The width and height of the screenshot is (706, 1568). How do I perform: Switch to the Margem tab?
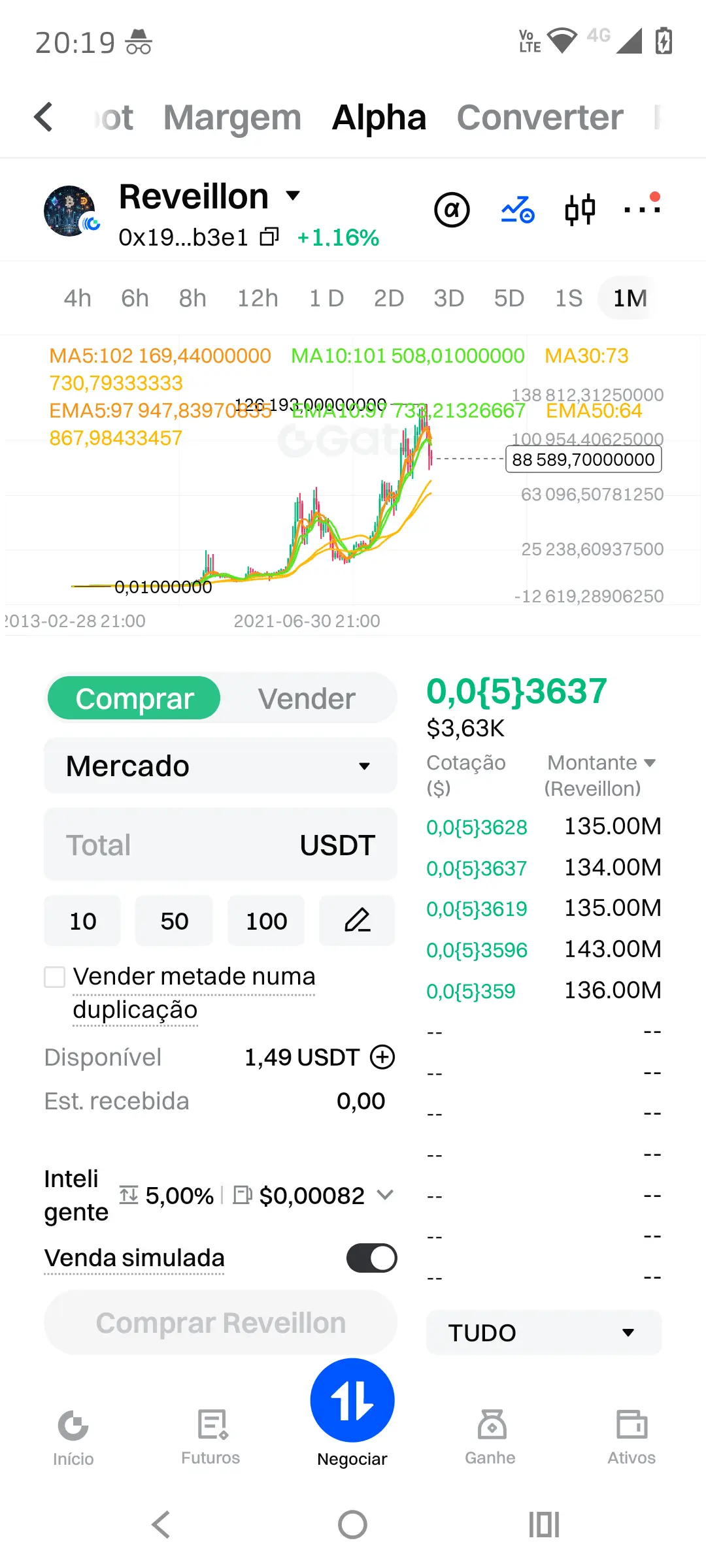pyautogui.click(x=232, y=118)
